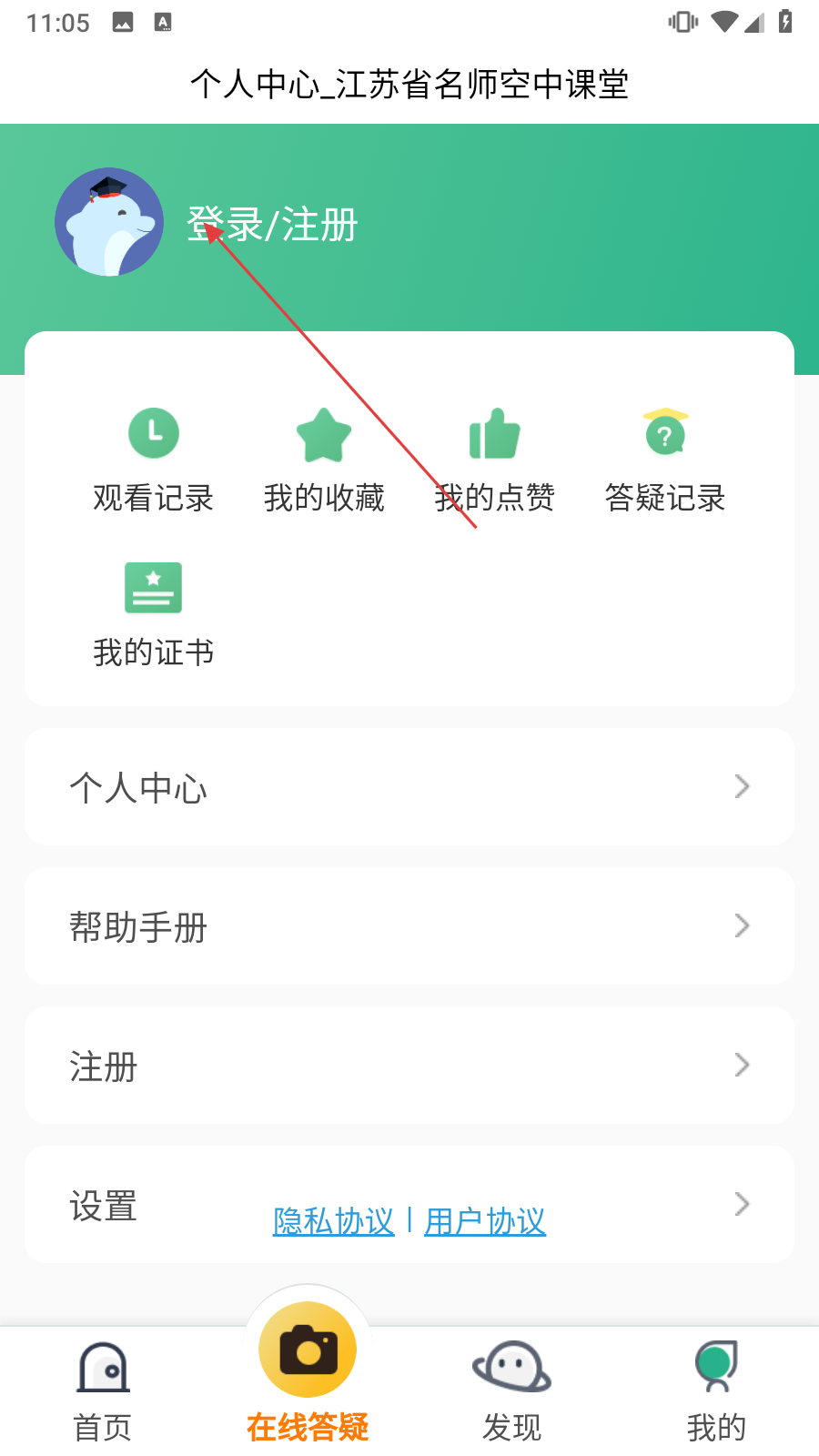This screenshot has height=1456, width=819.
Task: Select the 我的 tab
Action: pyautogui.click(x=716, y=1390)
